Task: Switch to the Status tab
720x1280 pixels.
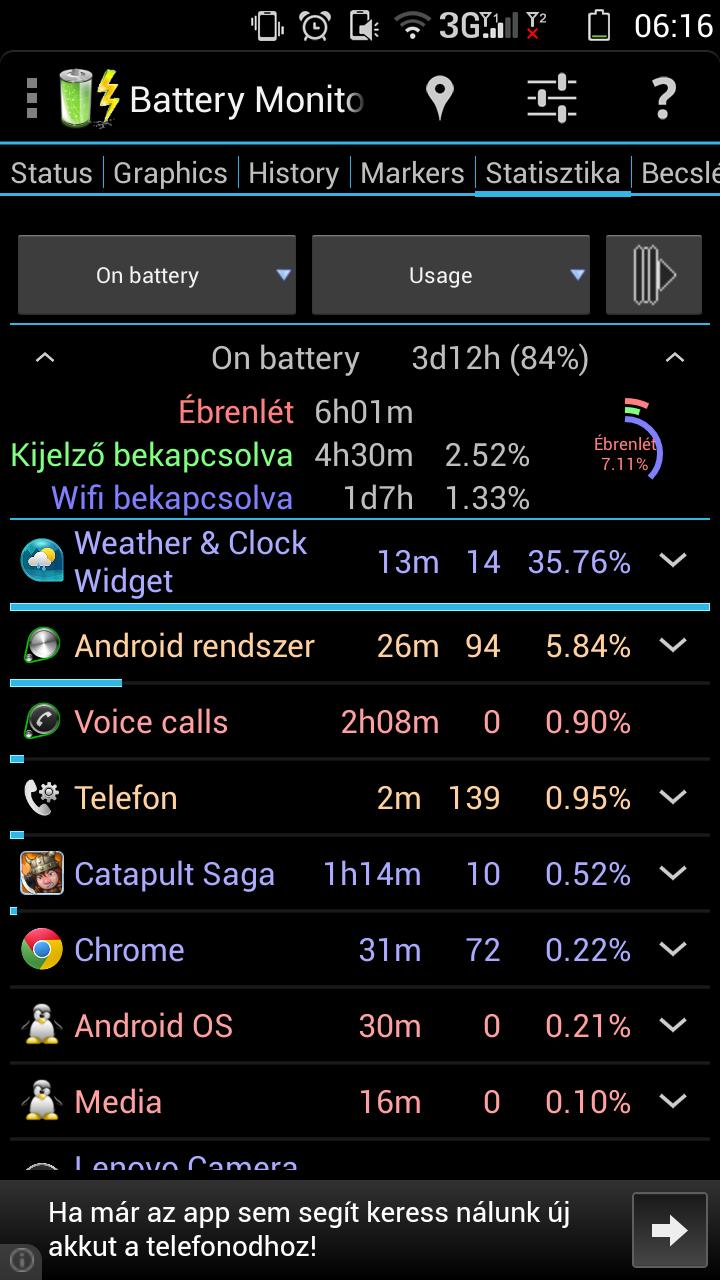Action: click(x=51, y=173)
